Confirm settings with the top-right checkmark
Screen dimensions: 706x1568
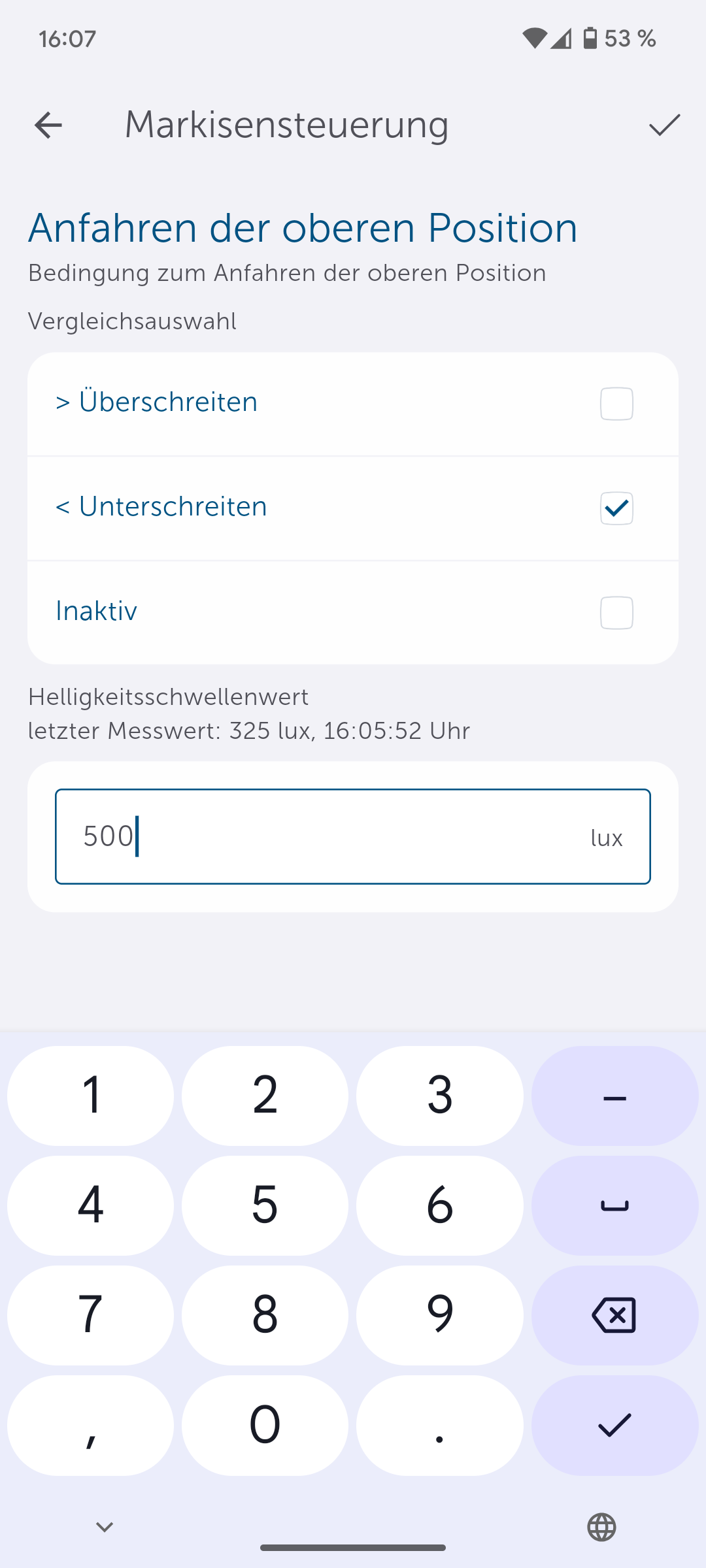pyautogui.click(x=664, y=125)
